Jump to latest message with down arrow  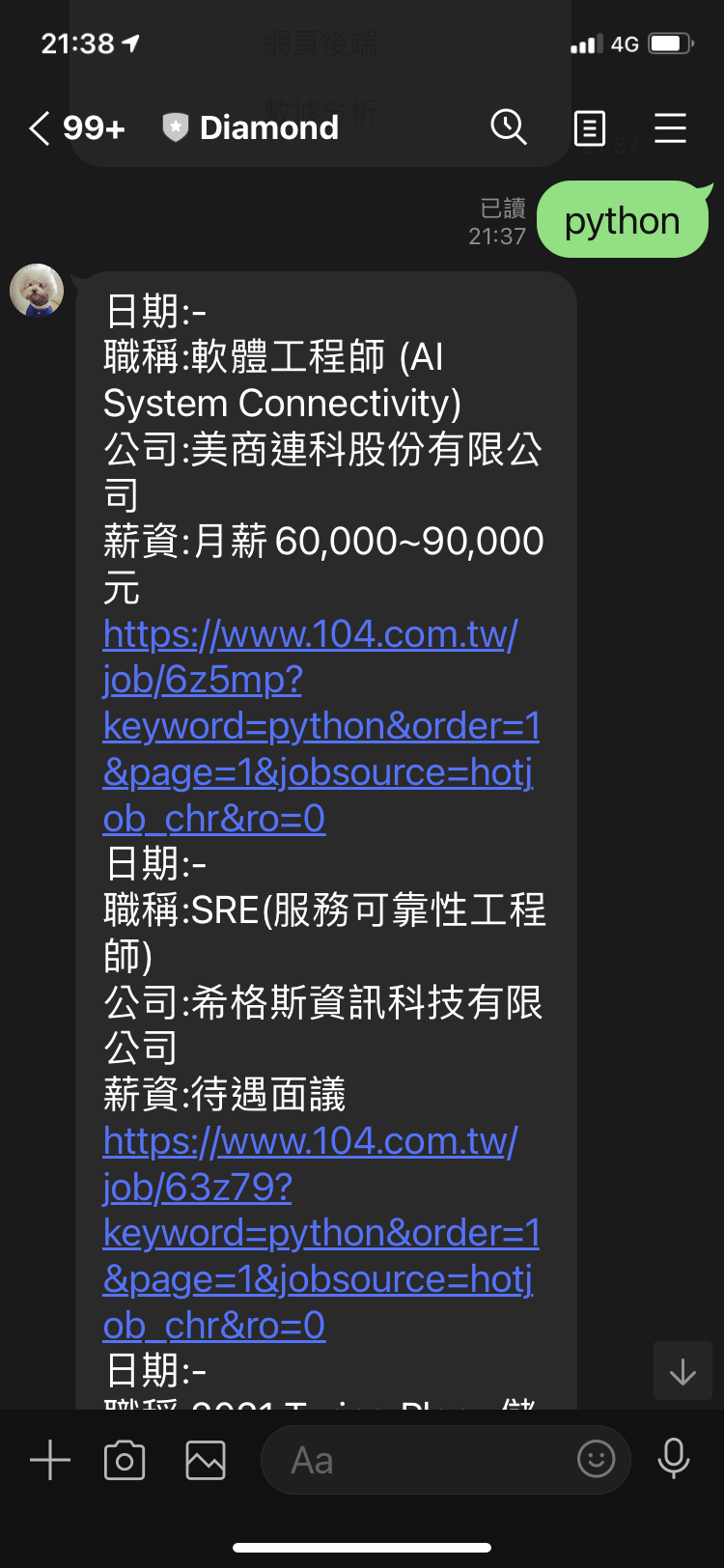tap(682, 1371)
